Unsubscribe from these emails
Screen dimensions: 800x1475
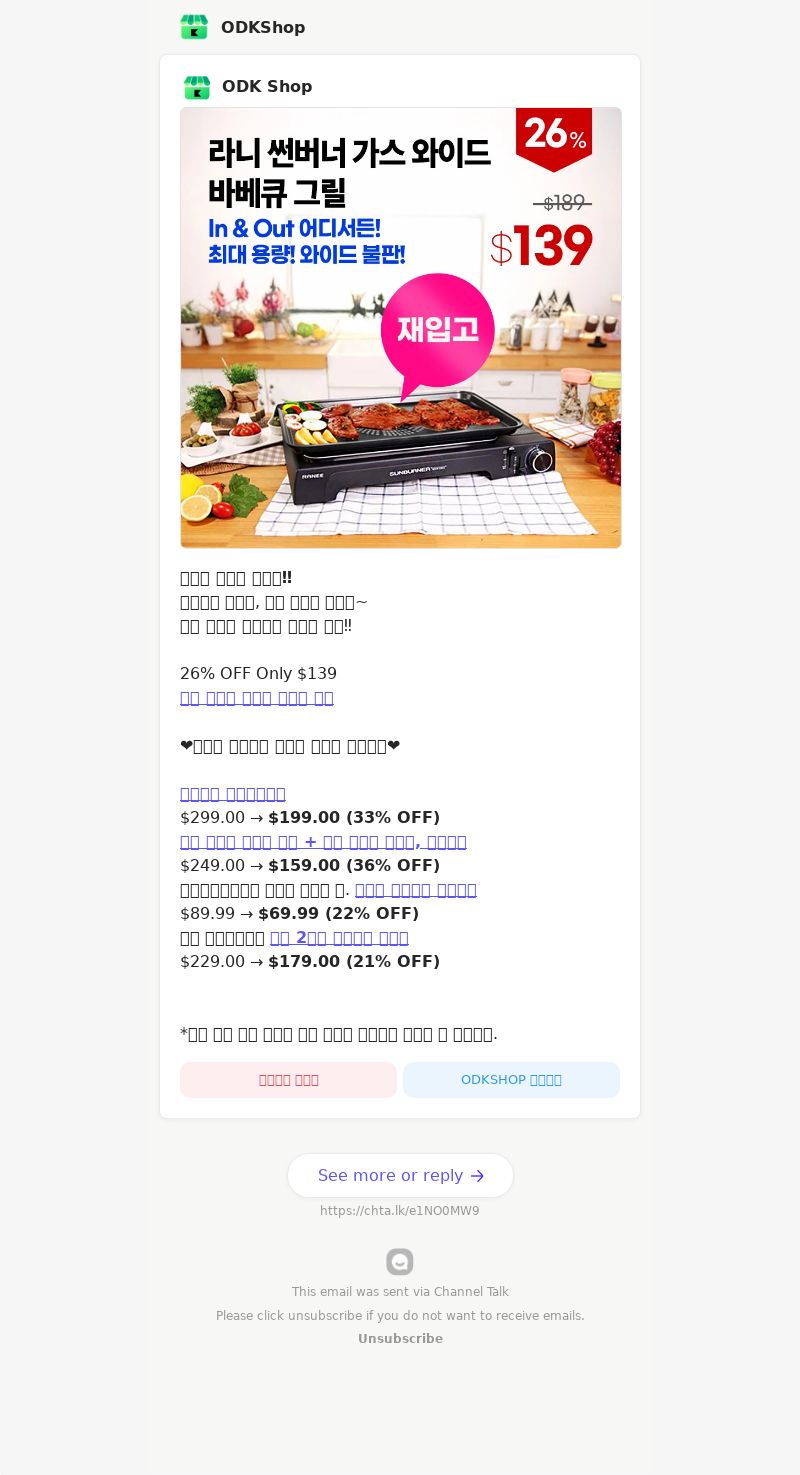[x=400, y=1339]
